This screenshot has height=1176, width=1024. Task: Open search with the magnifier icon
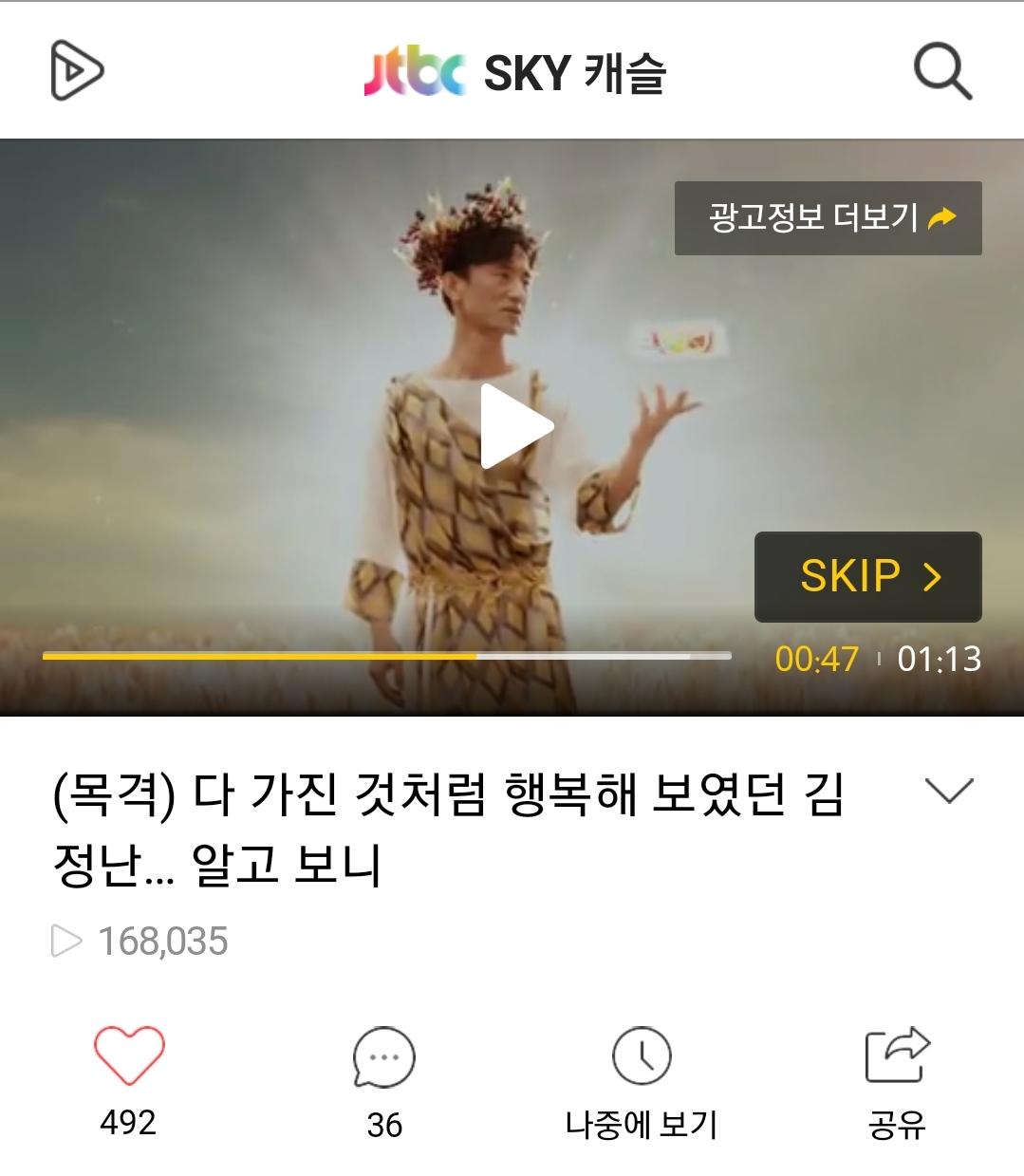pyautogui.click(x=941, y=70)
